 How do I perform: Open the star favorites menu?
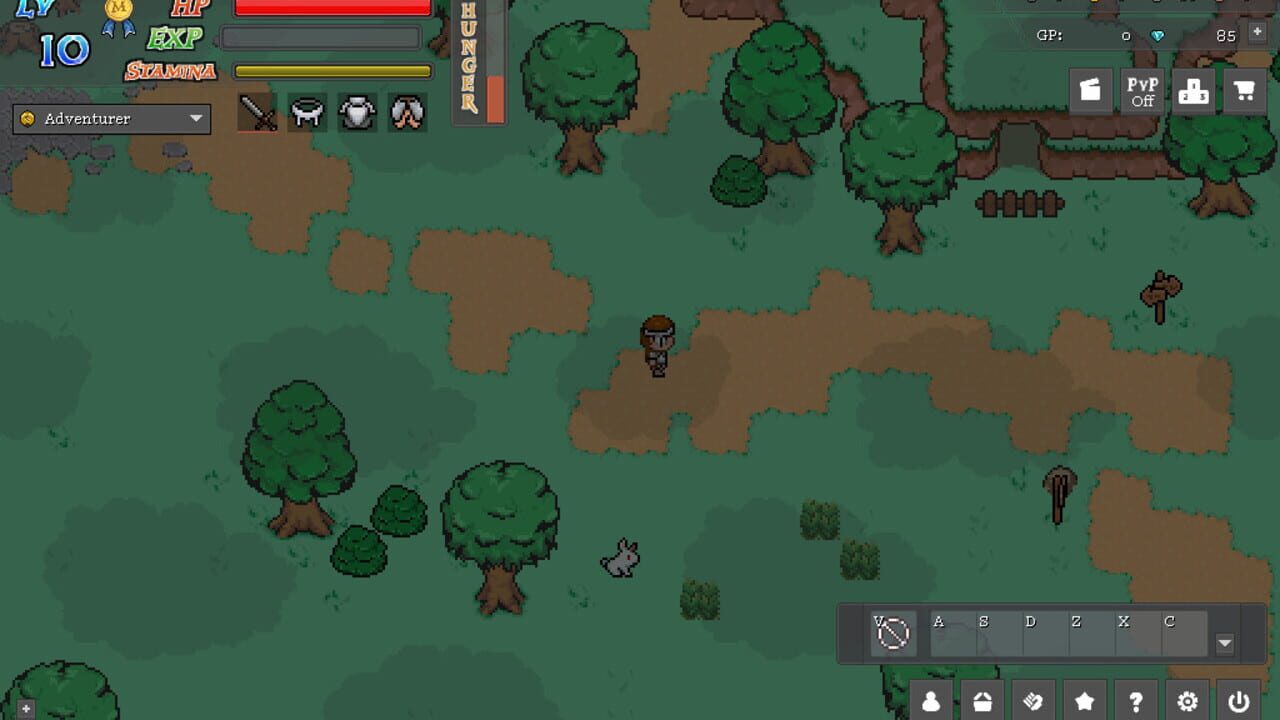pyautogui.click(x=1084, y=701)
